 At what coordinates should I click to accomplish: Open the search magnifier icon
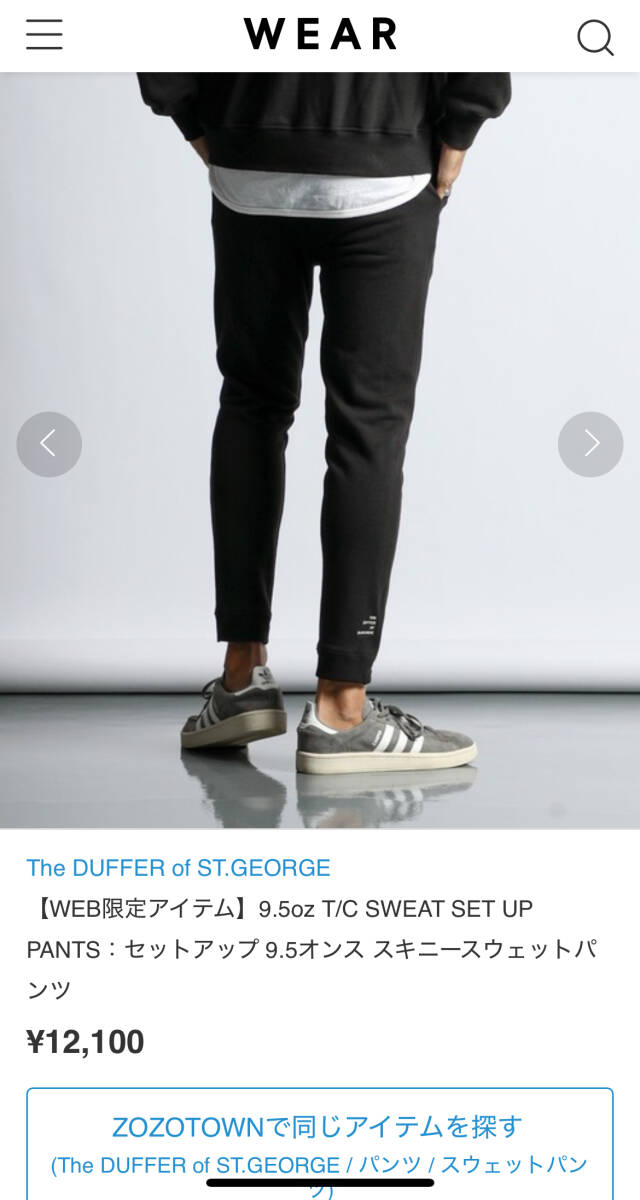click(x=595, y=37)
